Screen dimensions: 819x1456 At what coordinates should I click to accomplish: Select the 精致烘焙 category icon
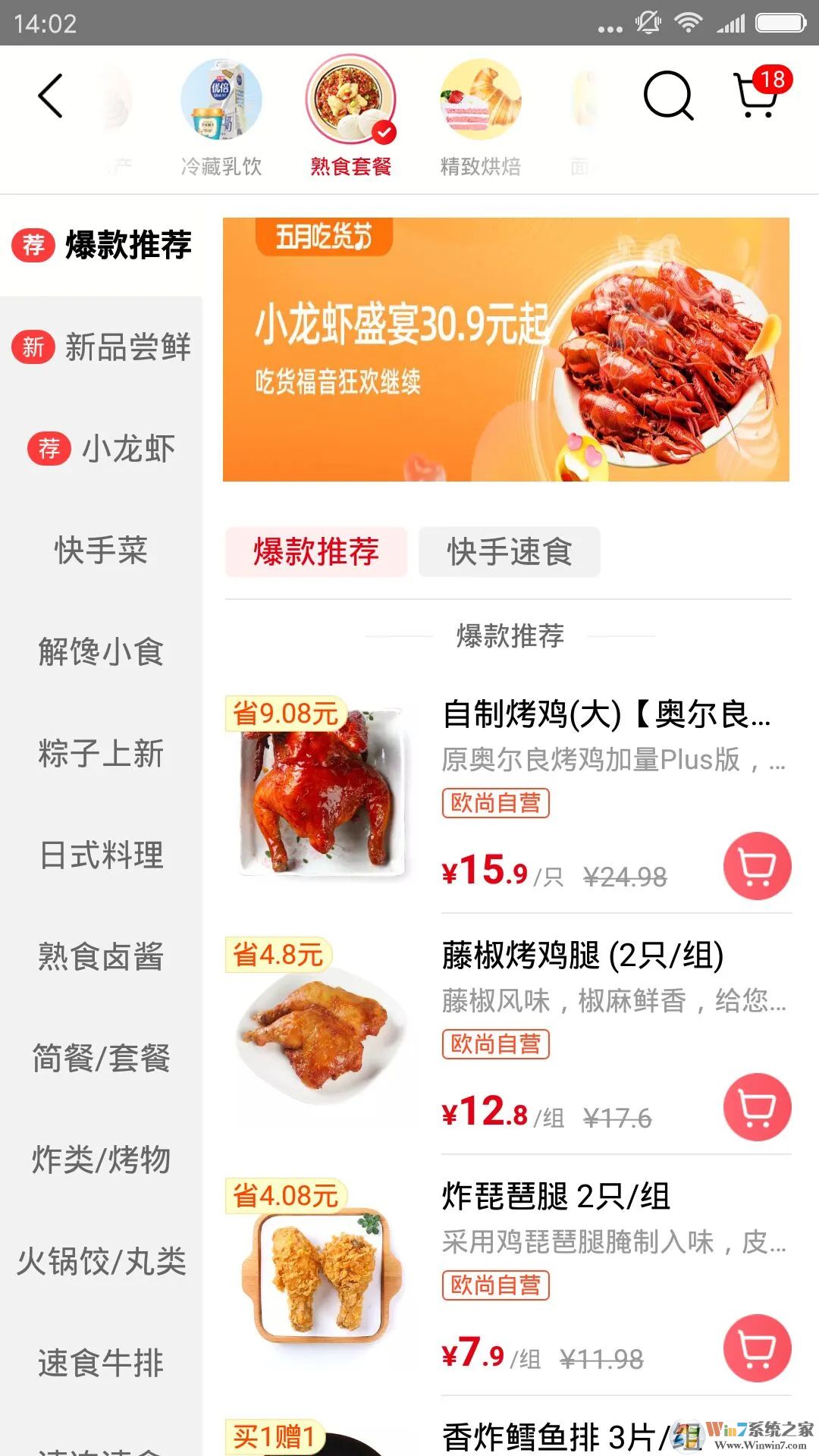[479, 106]
